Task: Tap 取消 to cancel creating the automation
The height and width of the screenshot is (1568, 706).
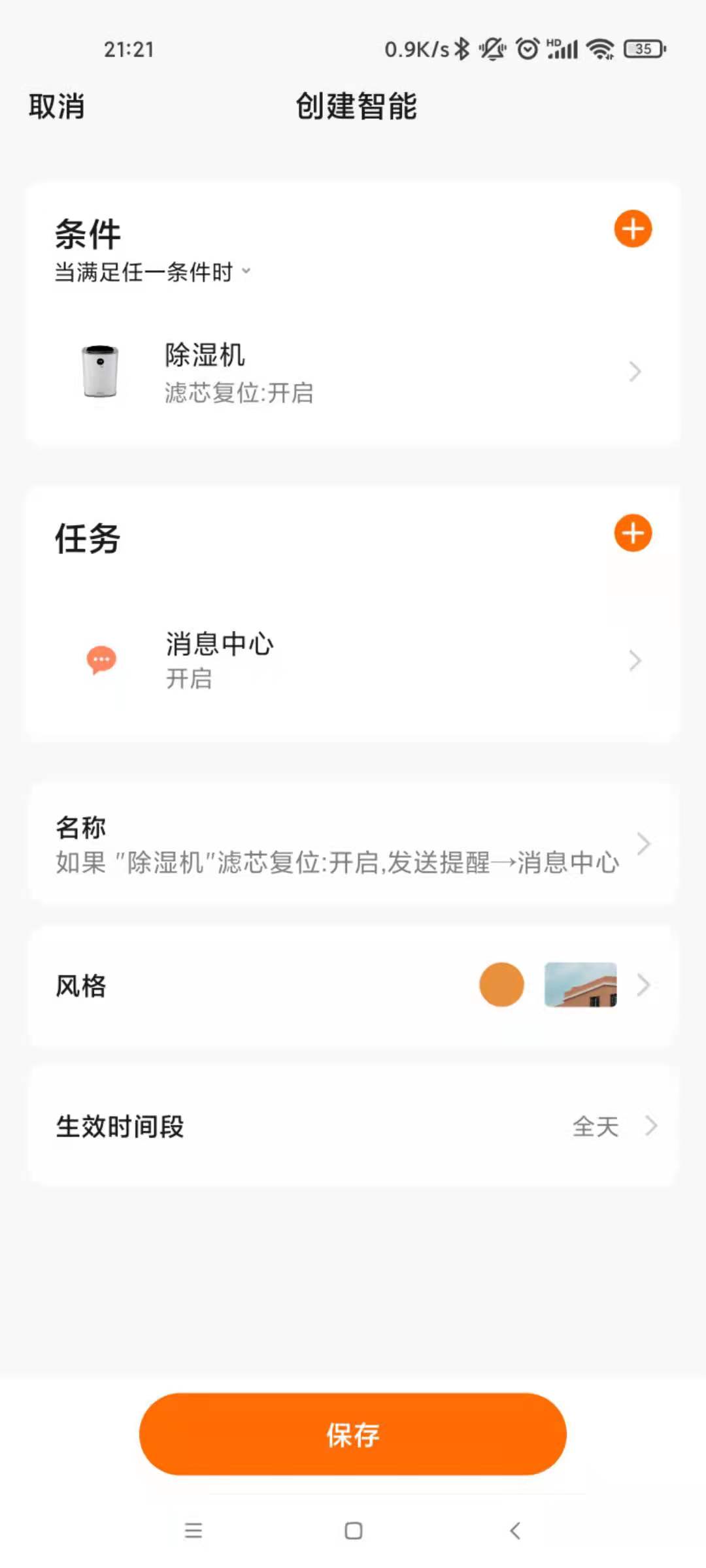Action: pos(56,107)
